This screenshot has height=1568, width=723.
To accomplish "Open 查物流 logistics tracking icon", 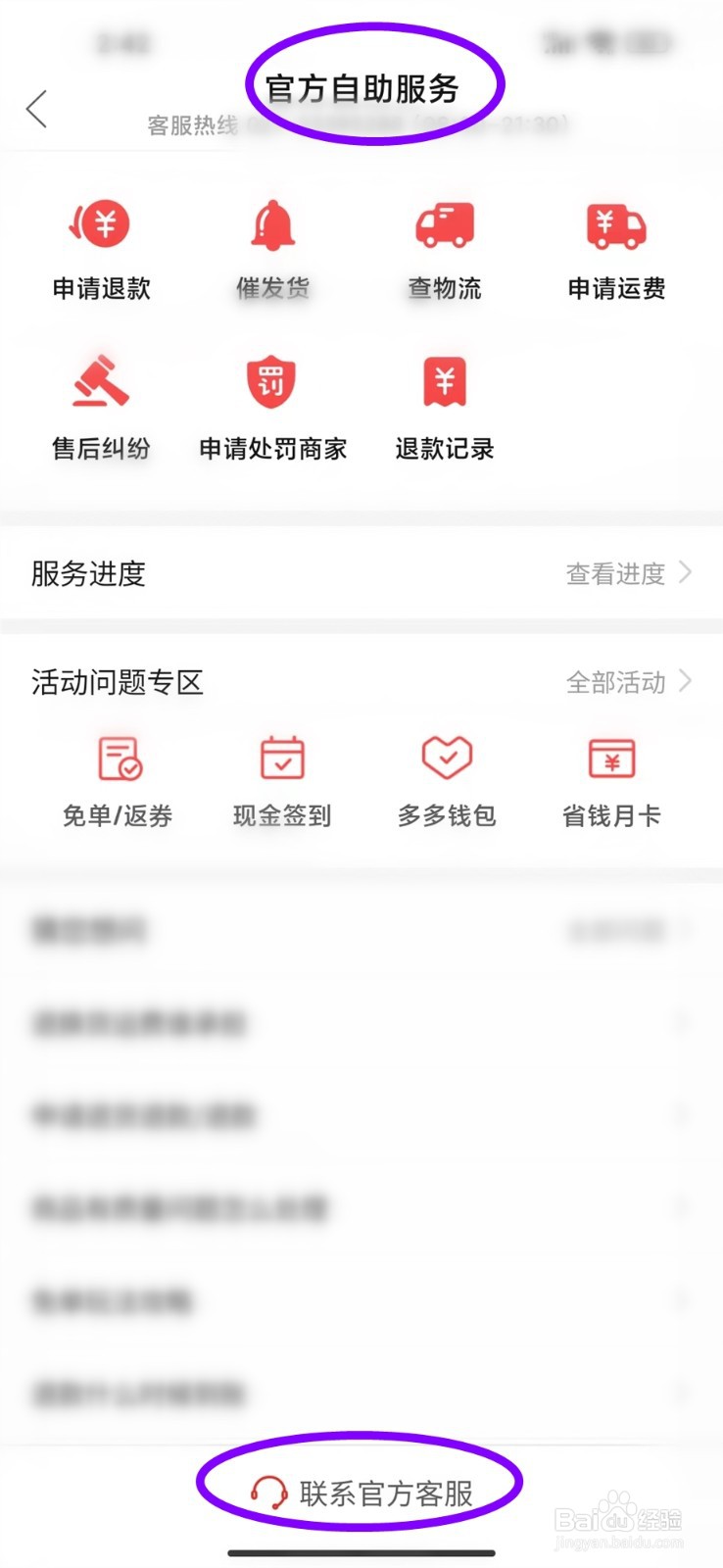I will pos(444,223).
